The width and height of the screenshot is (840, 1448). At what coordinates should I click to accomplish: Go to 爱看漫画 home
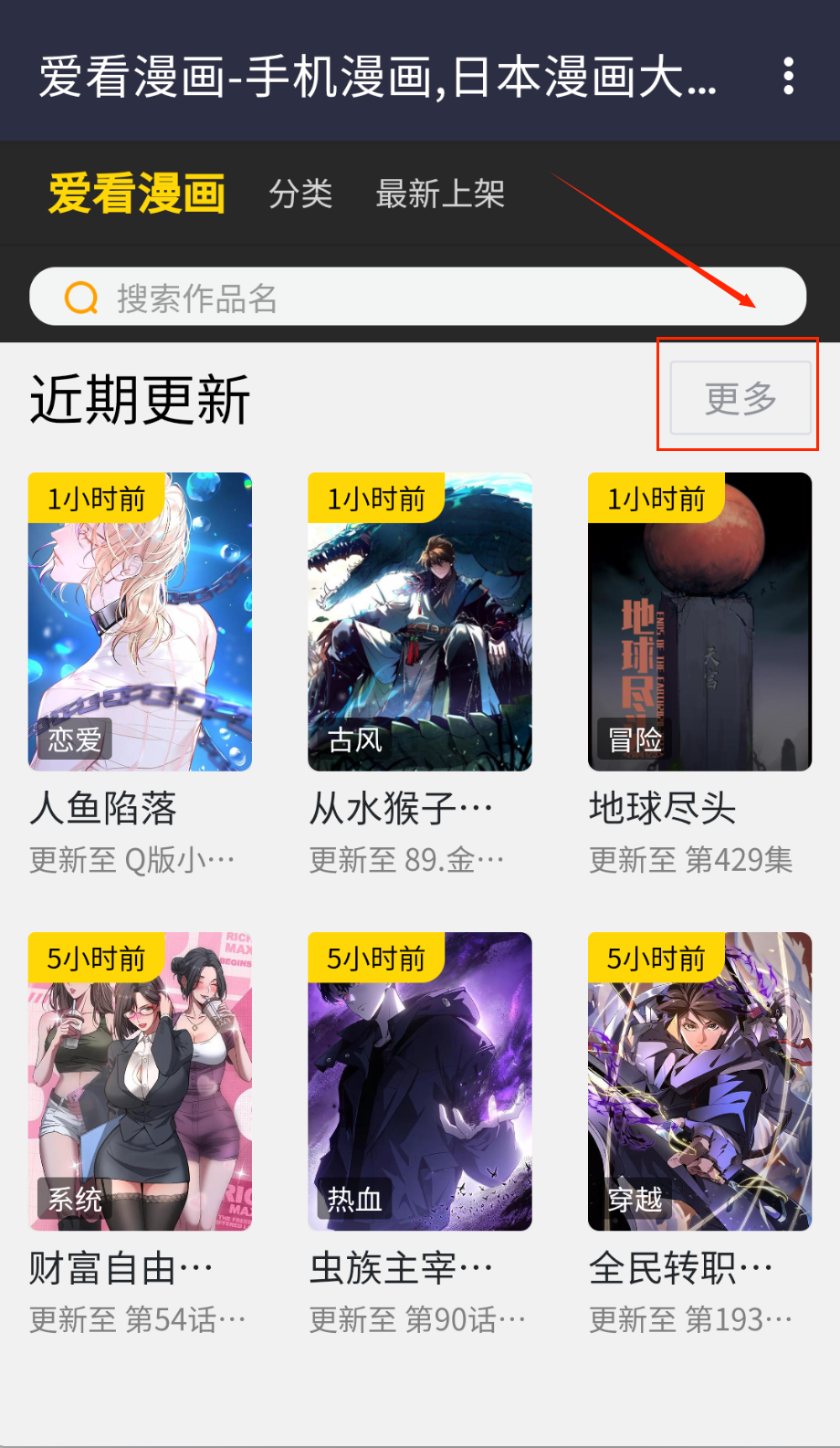[x=137, y=194]
